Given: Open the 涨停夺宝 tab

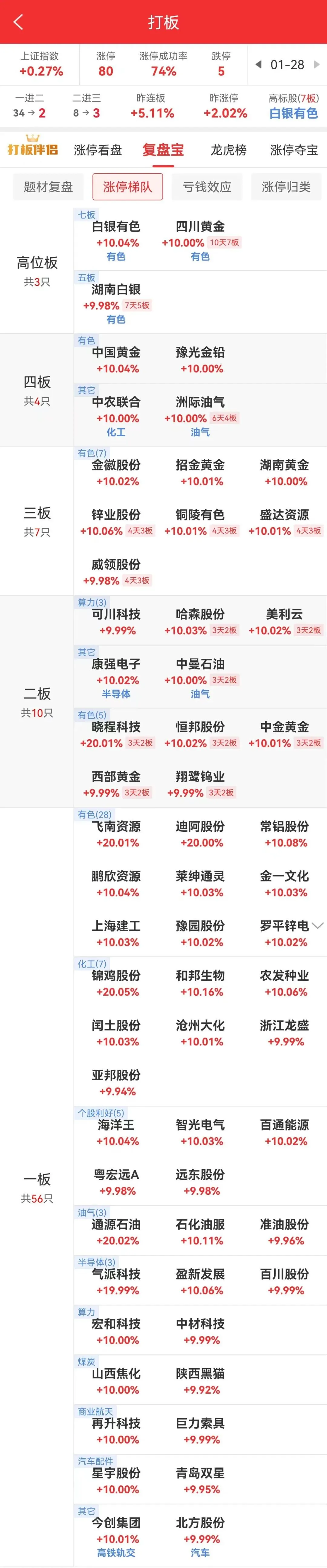Looking at the screenshot, I should pyautogui.click(x=293, y=150).
